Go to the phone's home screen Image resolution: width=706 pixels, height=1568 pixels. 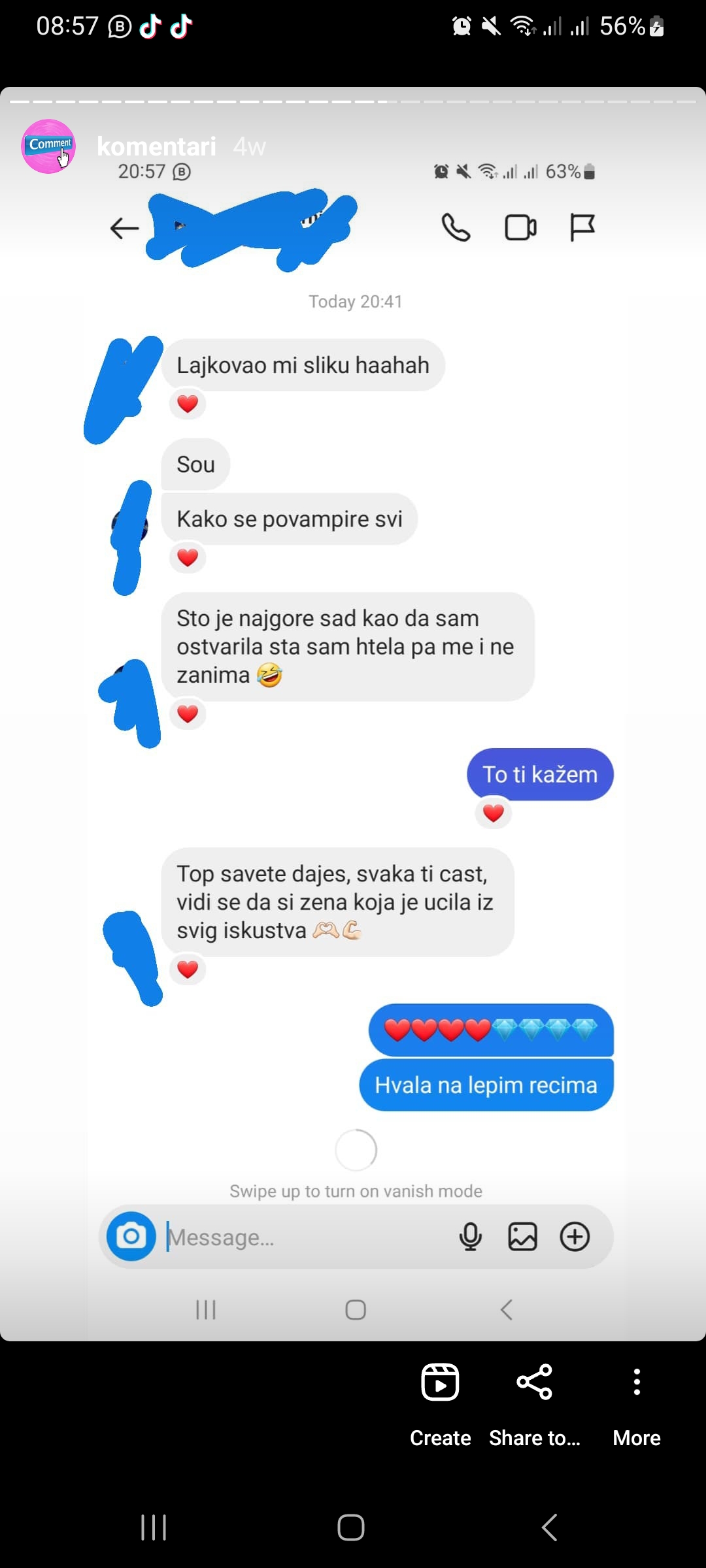coord(351,1527)
